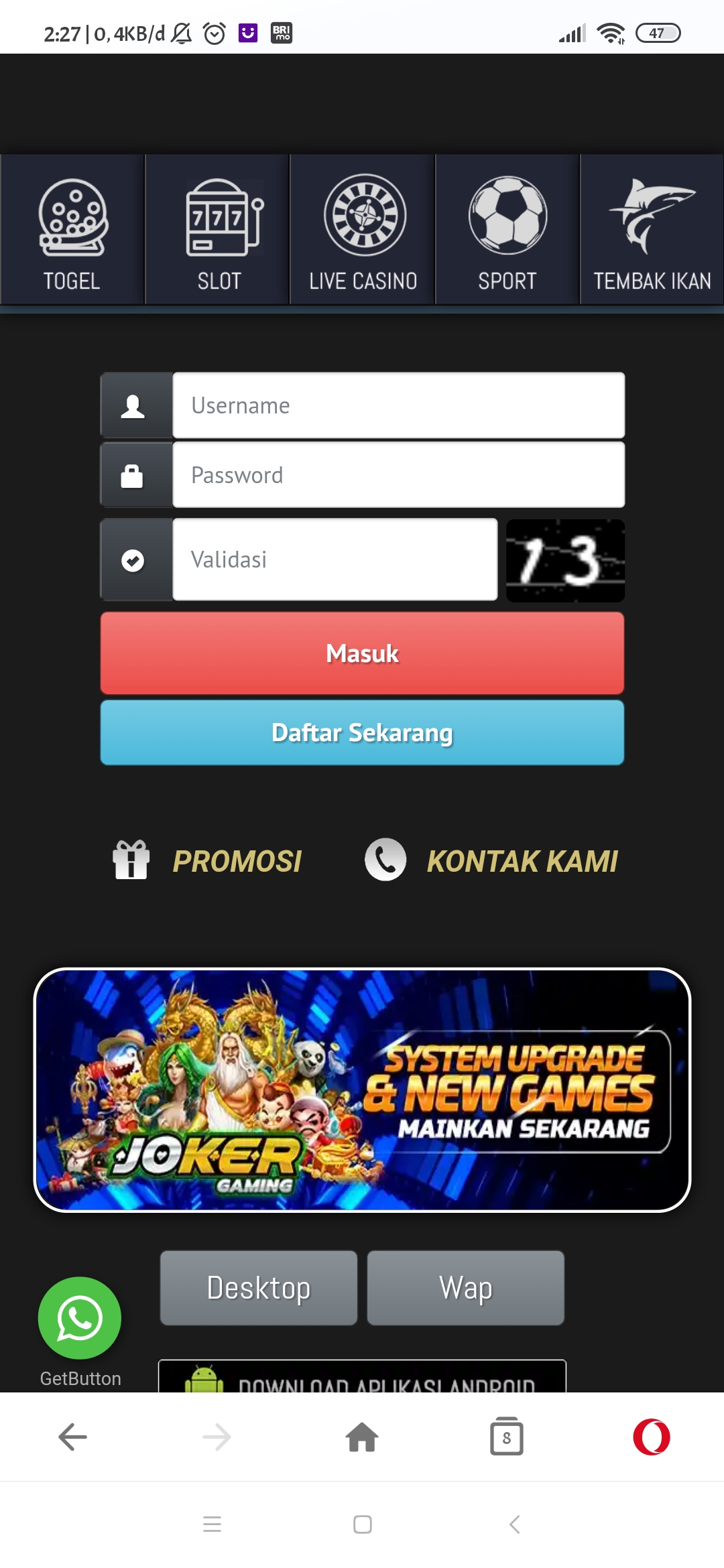The image size is (724, 1568).
Task: Open the TOGEL category
Action: click(72, 230)
